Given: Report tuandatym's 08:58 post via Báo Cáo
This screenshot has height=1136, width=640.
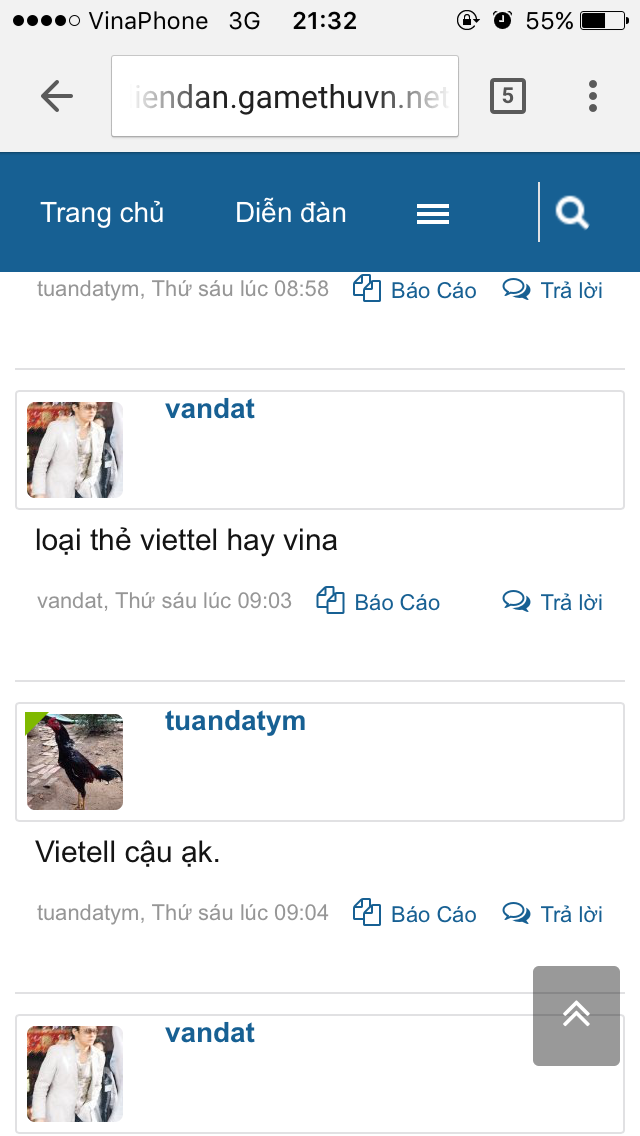Looking at the screenshot, I should (x=415, y=290).
